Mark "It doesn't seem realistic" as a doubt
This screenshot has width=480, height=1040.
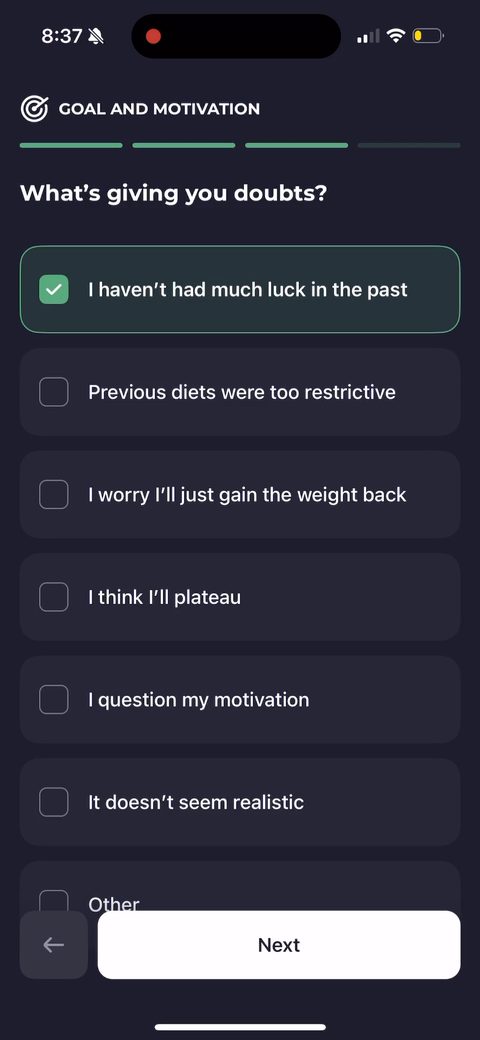[x=240, y=803]
